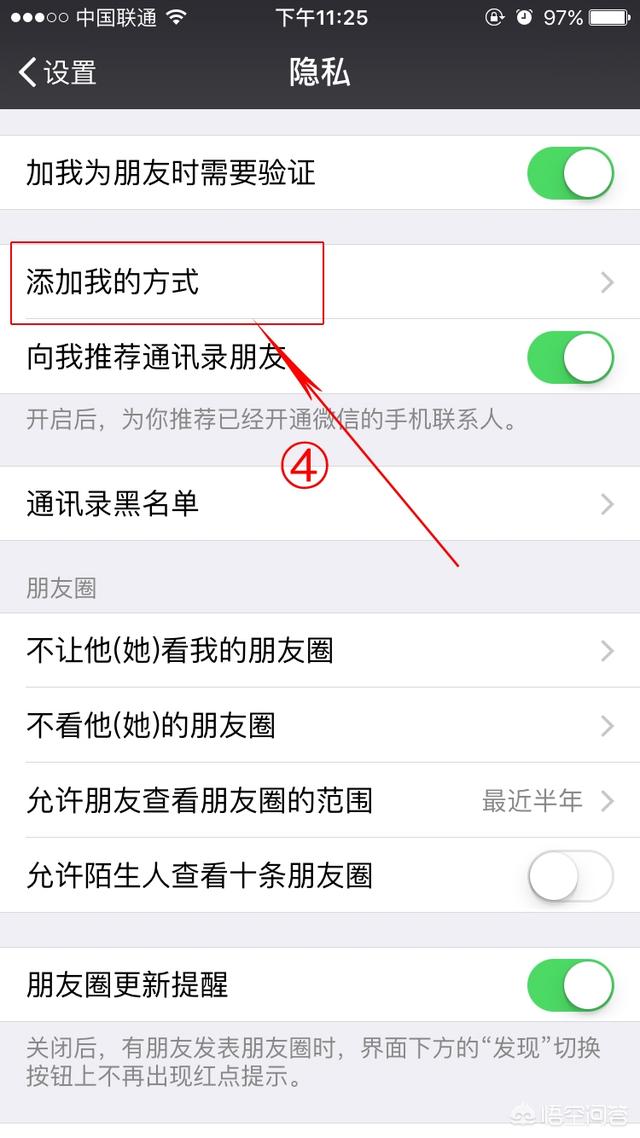Open 不让他(她)看我的朋友圈
Screen dimensions: 640x1138
tap(320, 651)
